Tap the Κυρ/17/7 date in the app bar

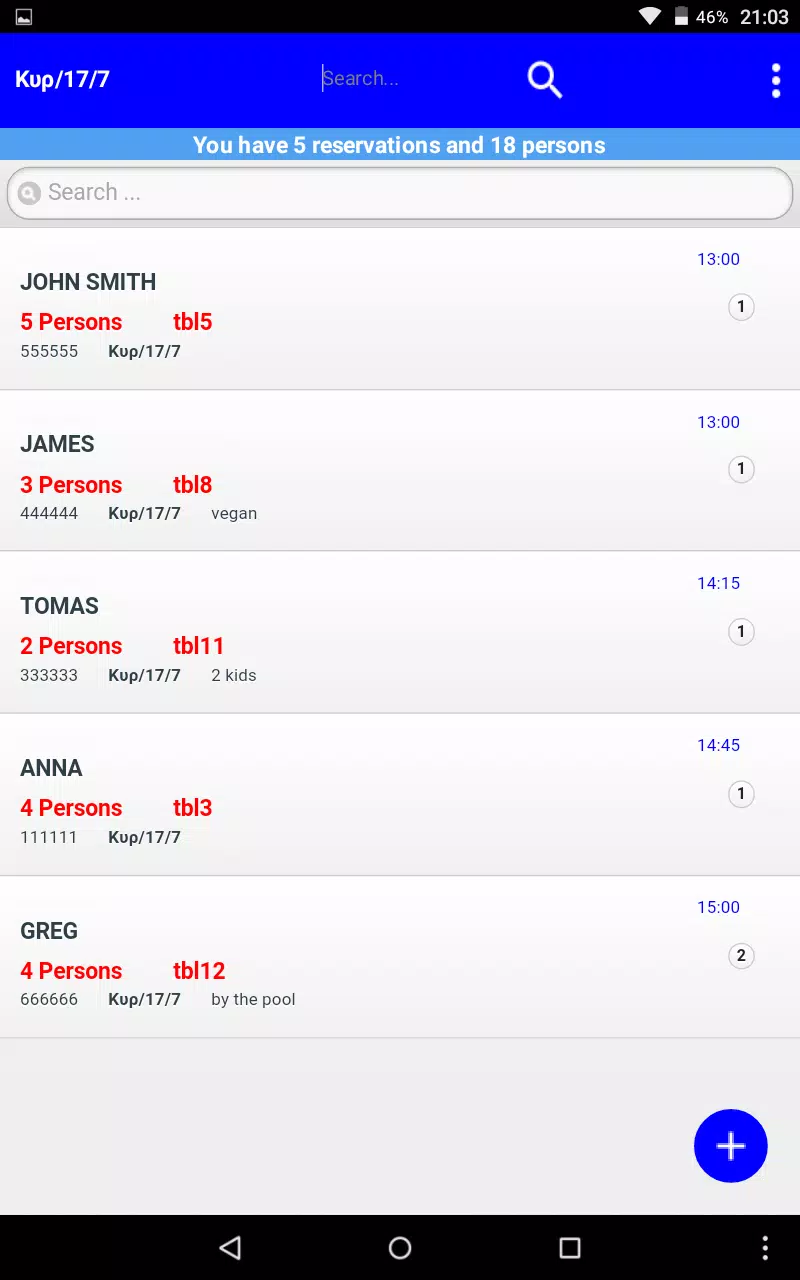62,80
